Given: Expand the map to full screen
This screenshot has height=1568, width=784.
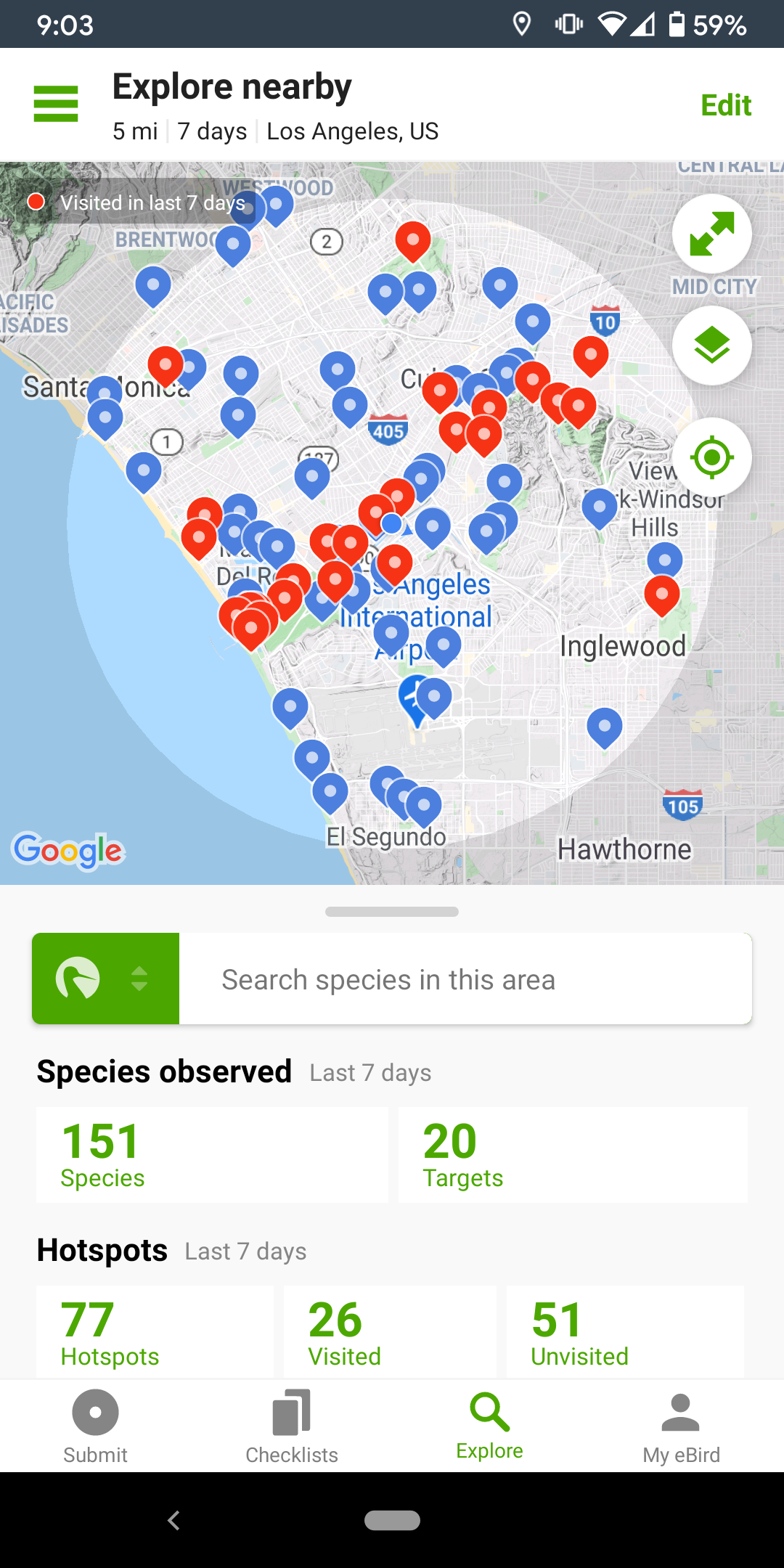Looking at the screenshot, I should tap(711, 234).
